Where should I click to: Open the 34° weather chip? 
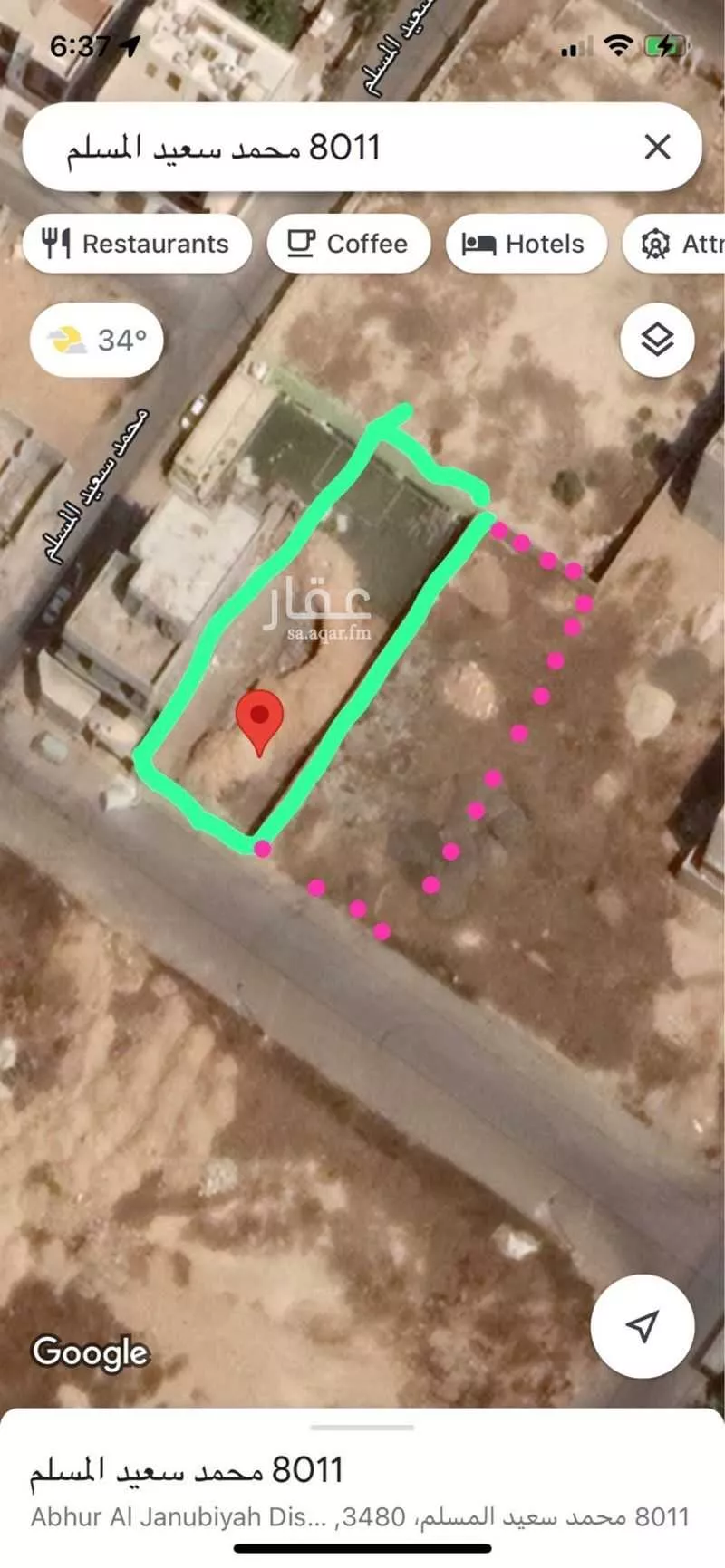[x=97, y=340]
